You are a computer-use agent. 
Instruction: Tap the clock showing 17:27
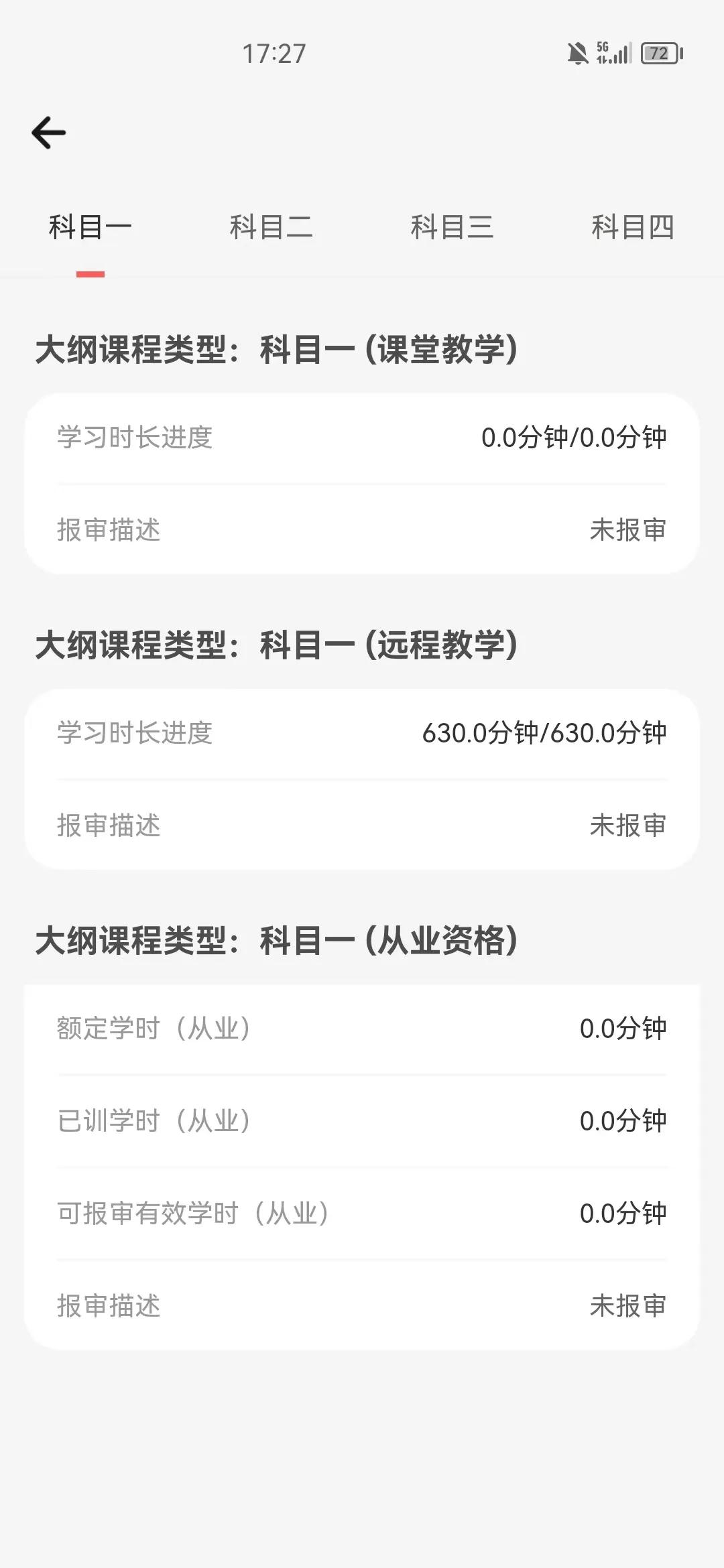pos(273,54)
